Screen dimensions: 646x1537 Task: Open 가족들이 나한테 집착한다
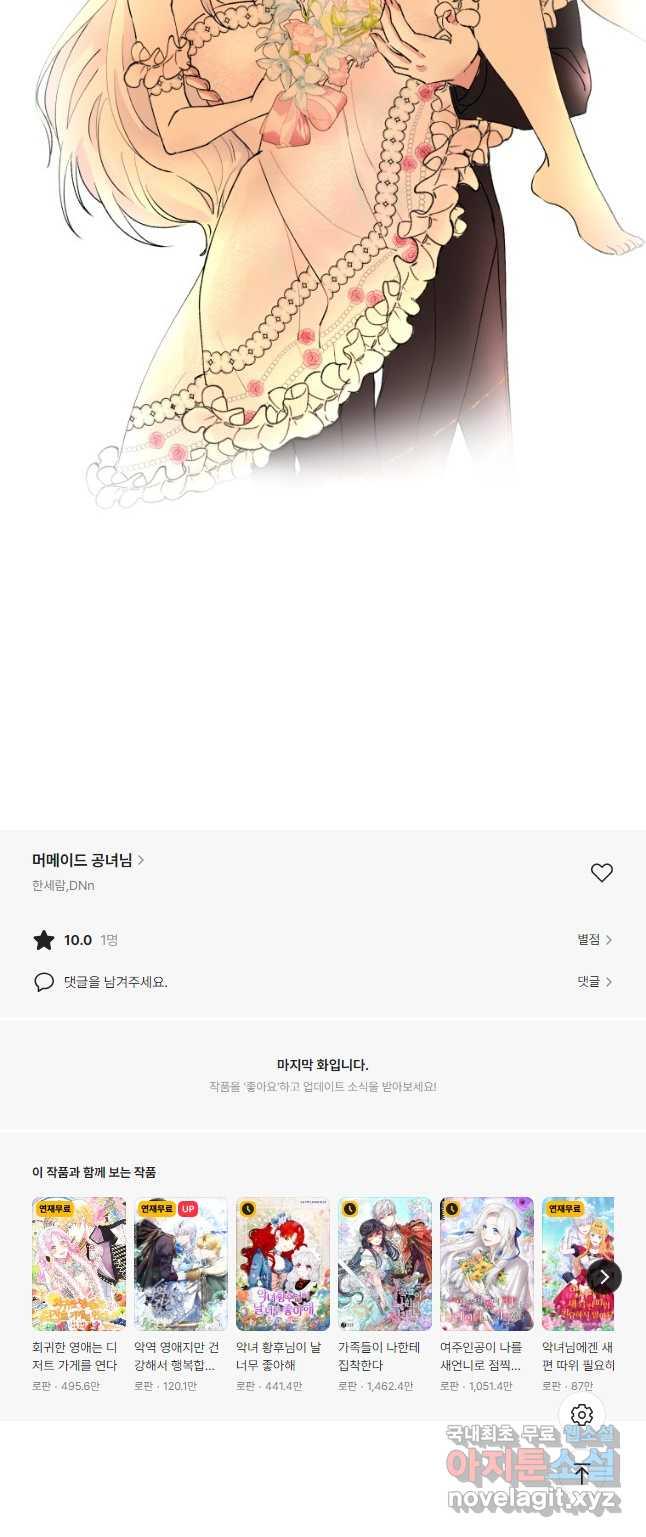[x=385, y=1264]
